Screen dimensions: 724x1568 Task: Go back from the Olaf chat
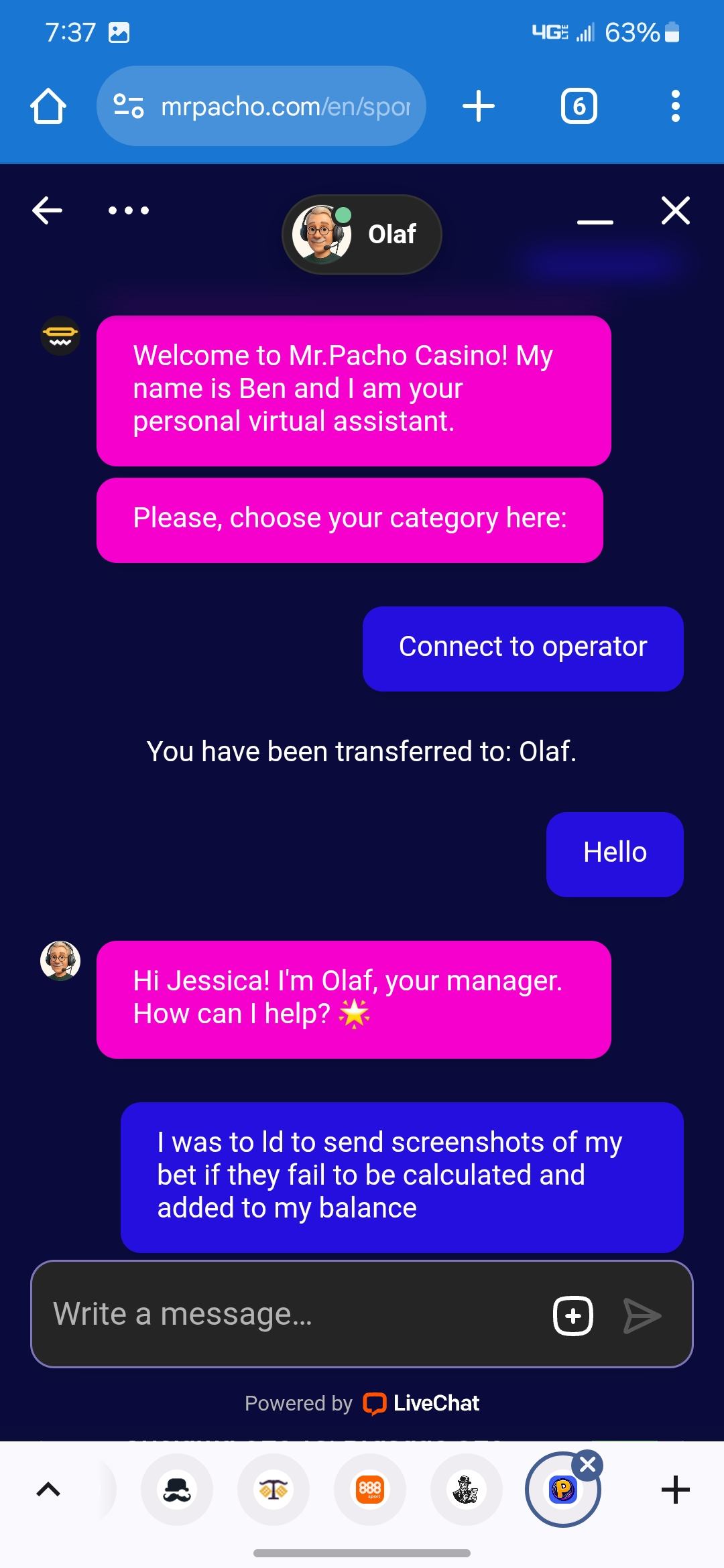click(48, 210)
